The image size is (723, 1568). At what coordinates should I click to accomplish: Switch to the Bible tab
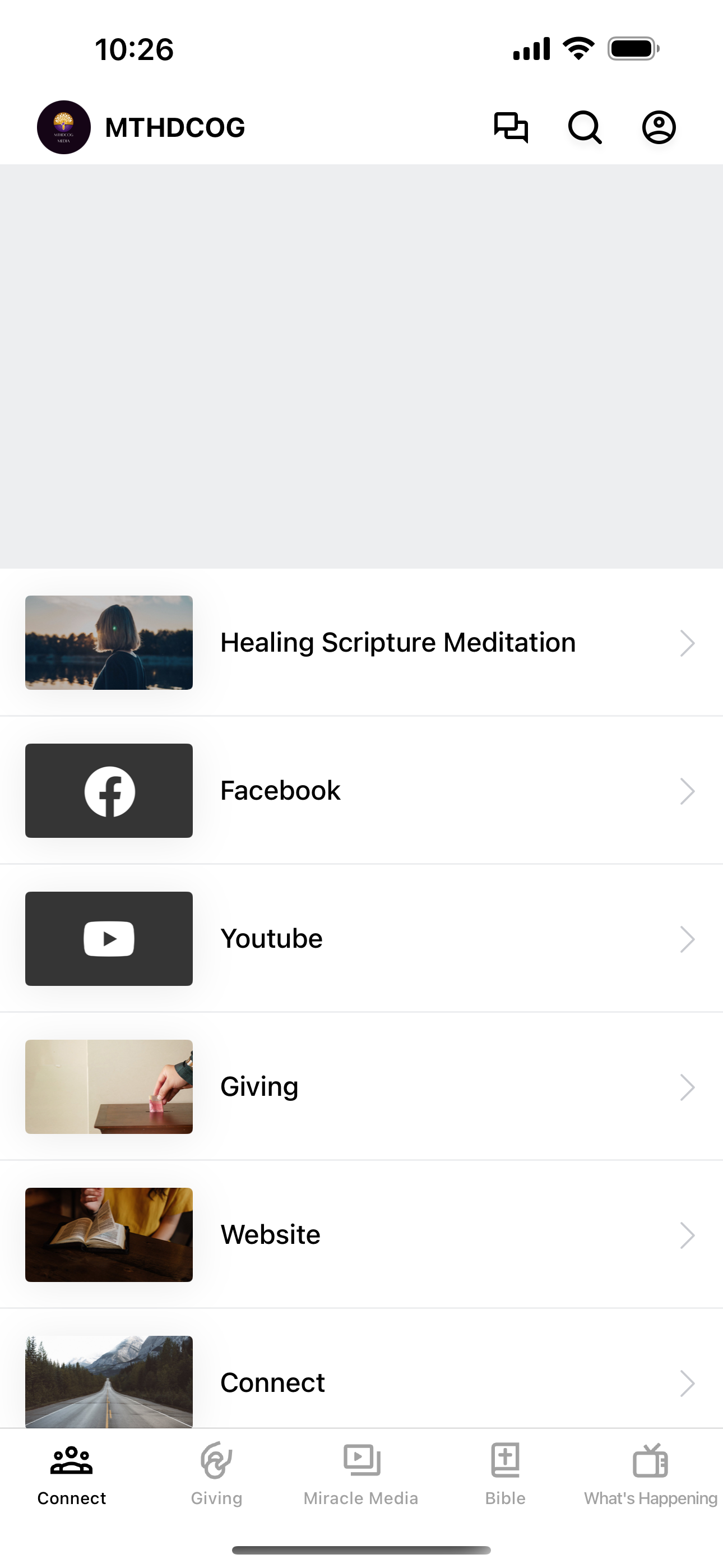(505, 1474)
